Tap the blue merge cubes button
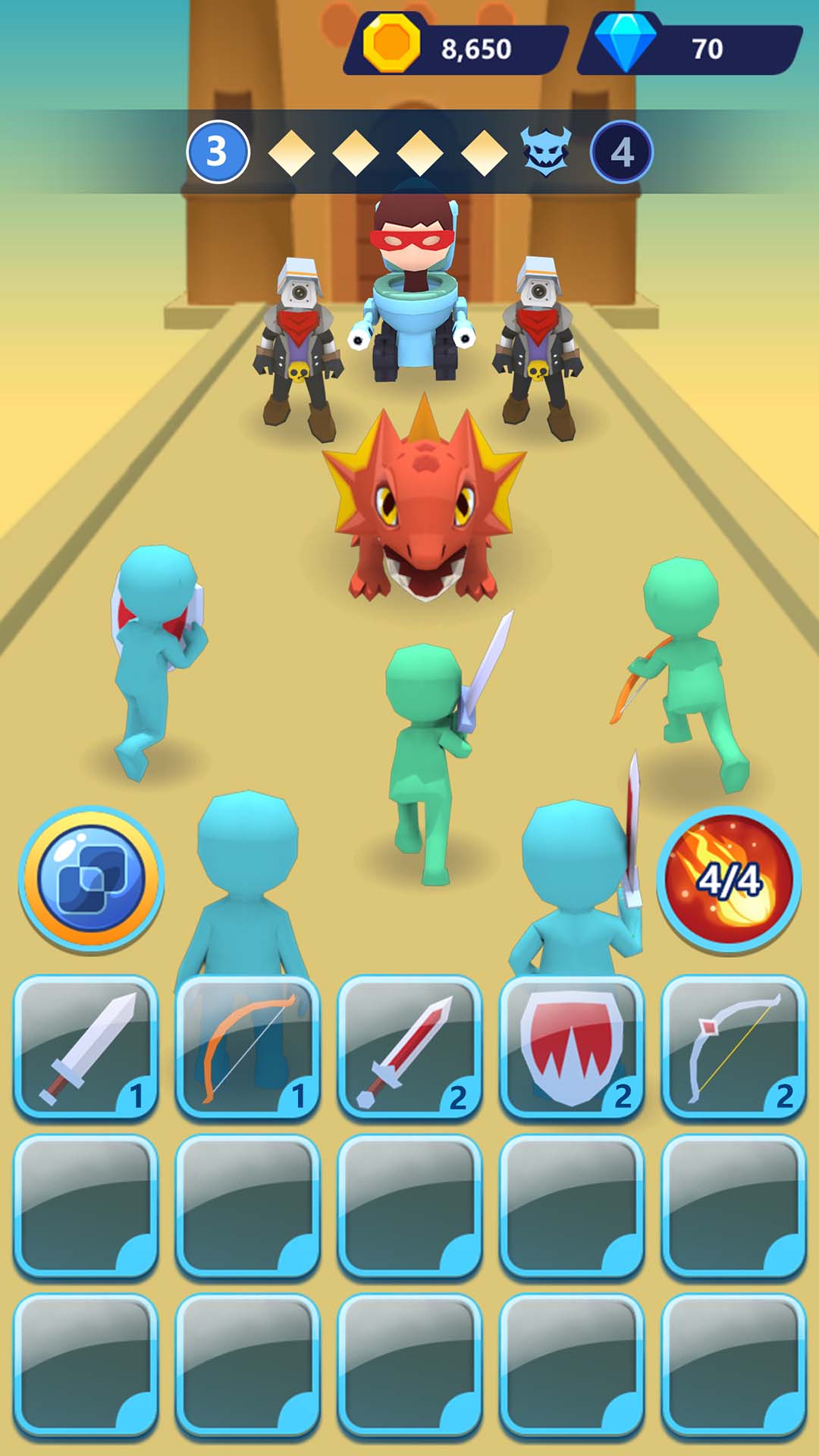 [x=91, y=878]
